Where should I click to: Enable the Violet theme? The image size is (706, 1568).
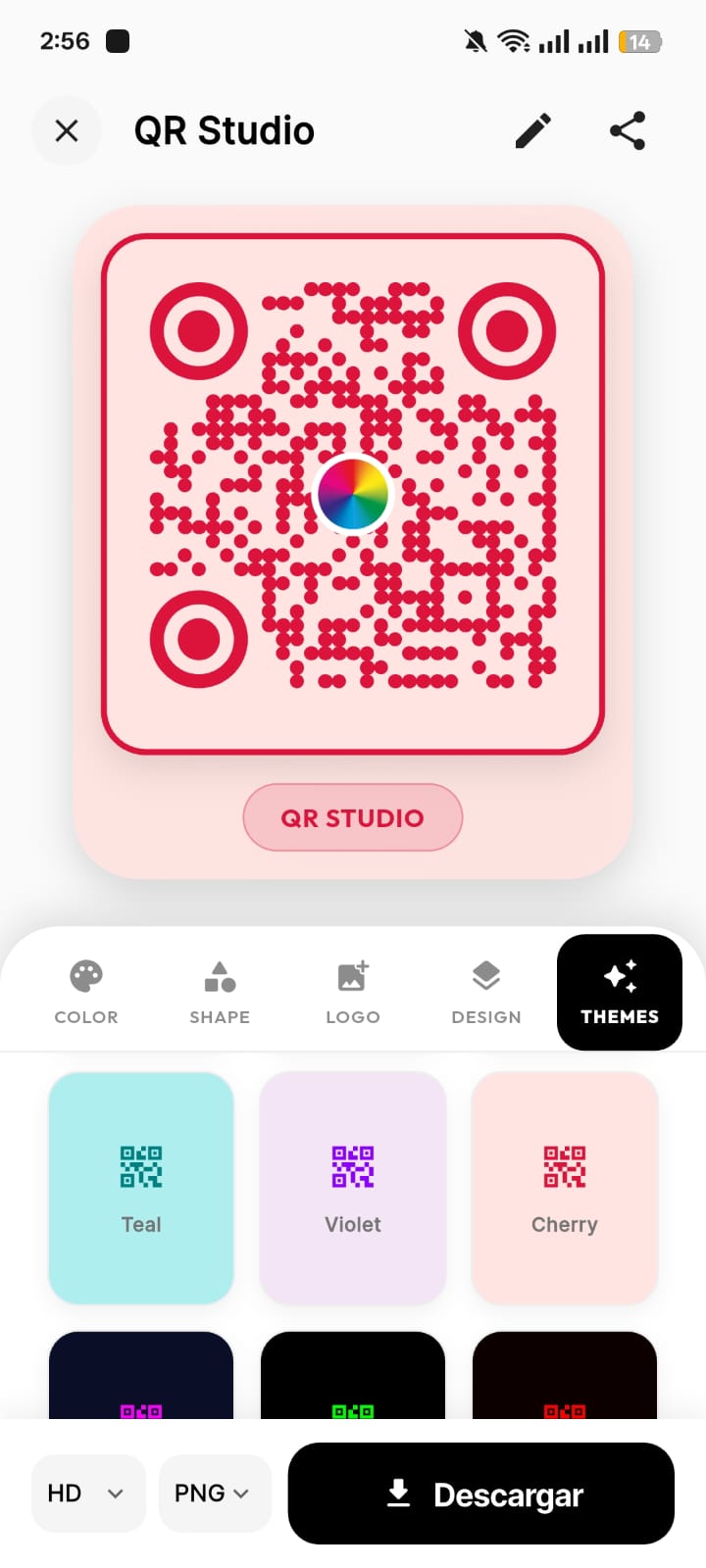click(353, 1189)
